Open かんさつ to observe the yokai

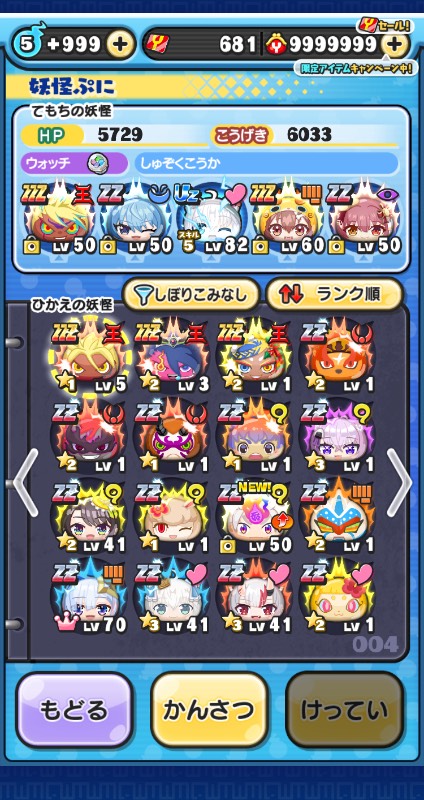click(209, 710)
